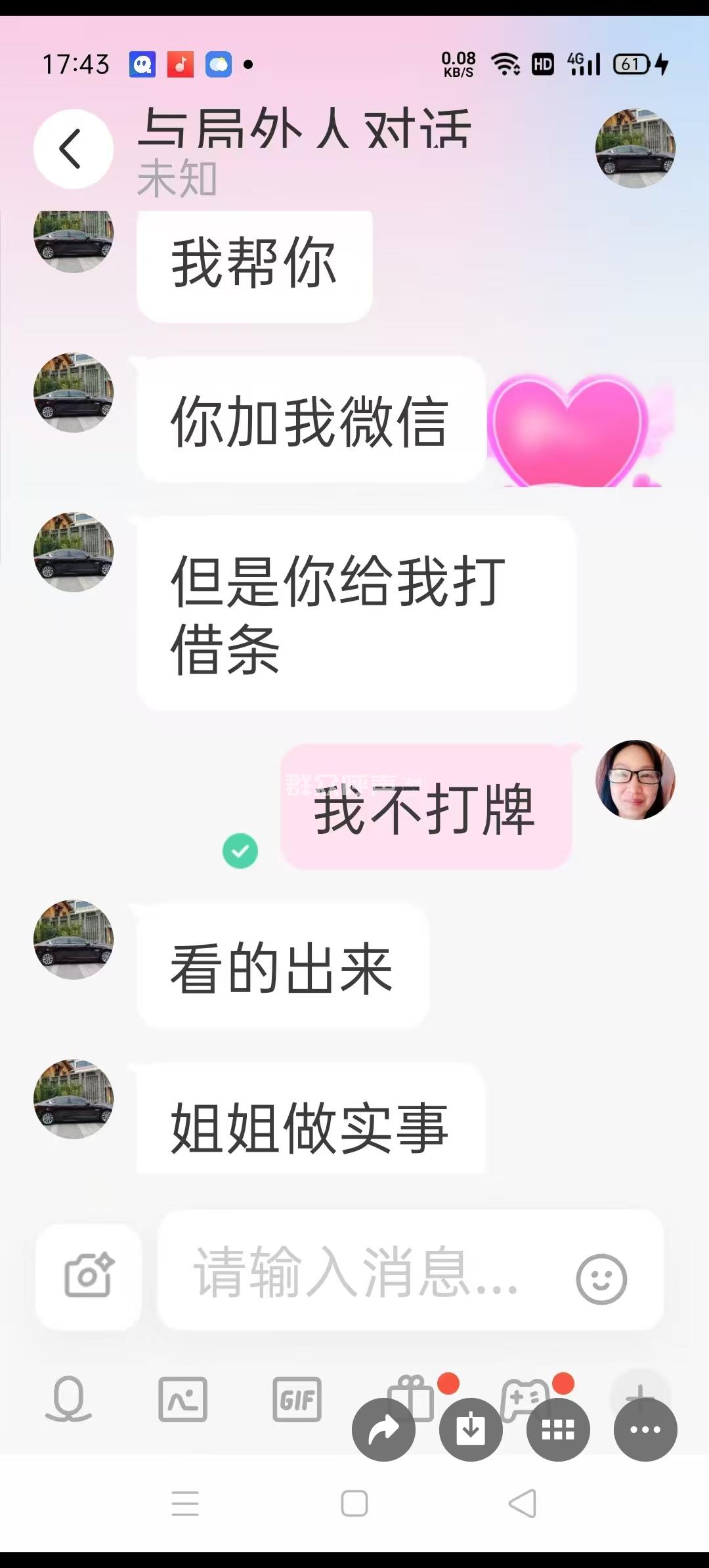The image size is (709, 1568).
Task: Open the emoji picker
Action: click(x=601, y=1278)
